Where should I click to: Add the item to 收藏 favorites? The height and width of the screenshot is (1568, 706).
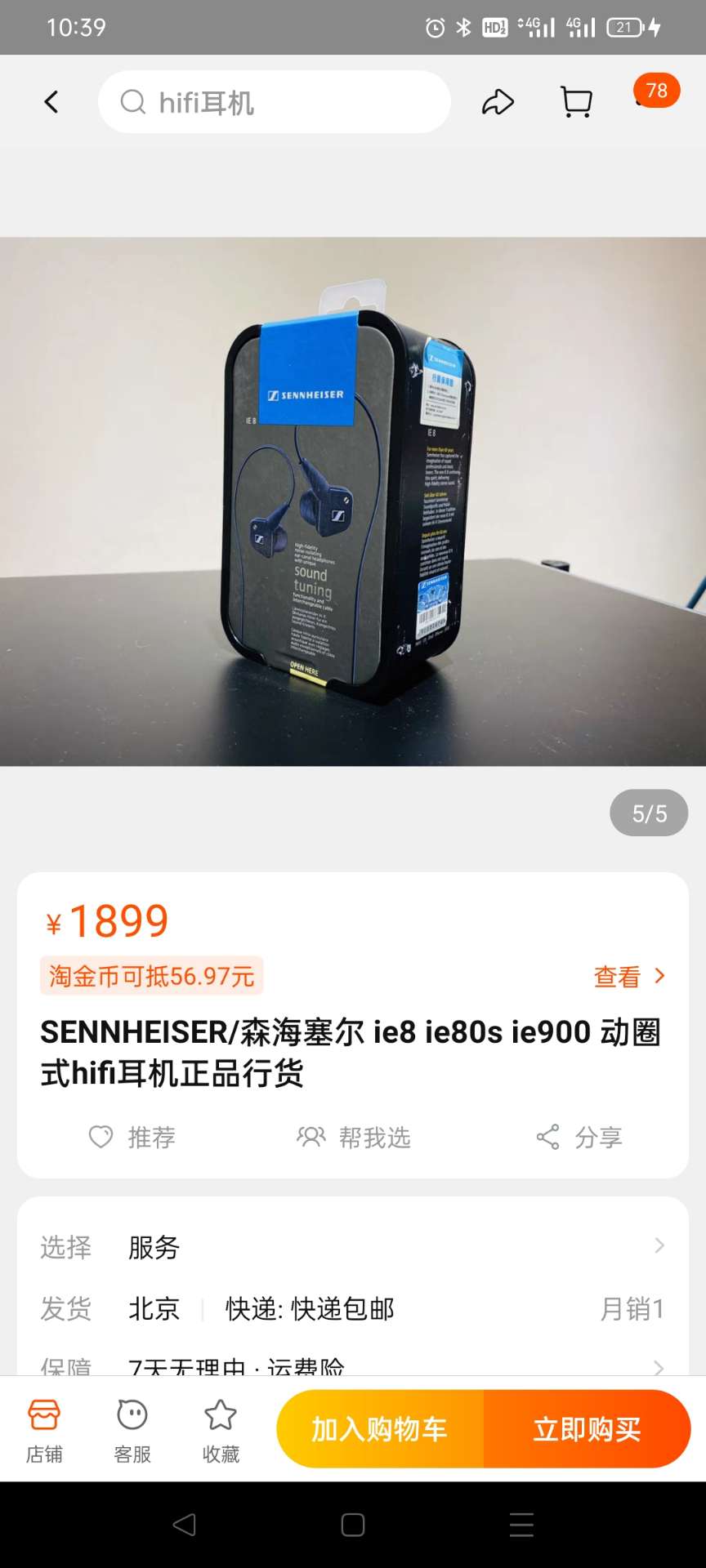coord(221,1431)
